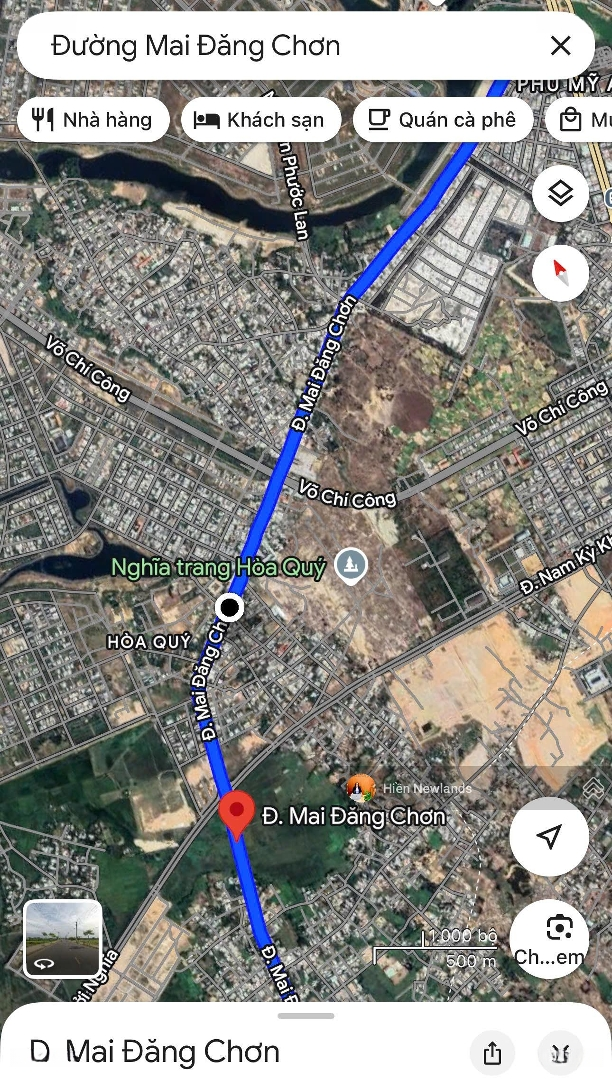Center map on my location
The width and height of the screenshot is (612, 1080).
click(549, 837)
